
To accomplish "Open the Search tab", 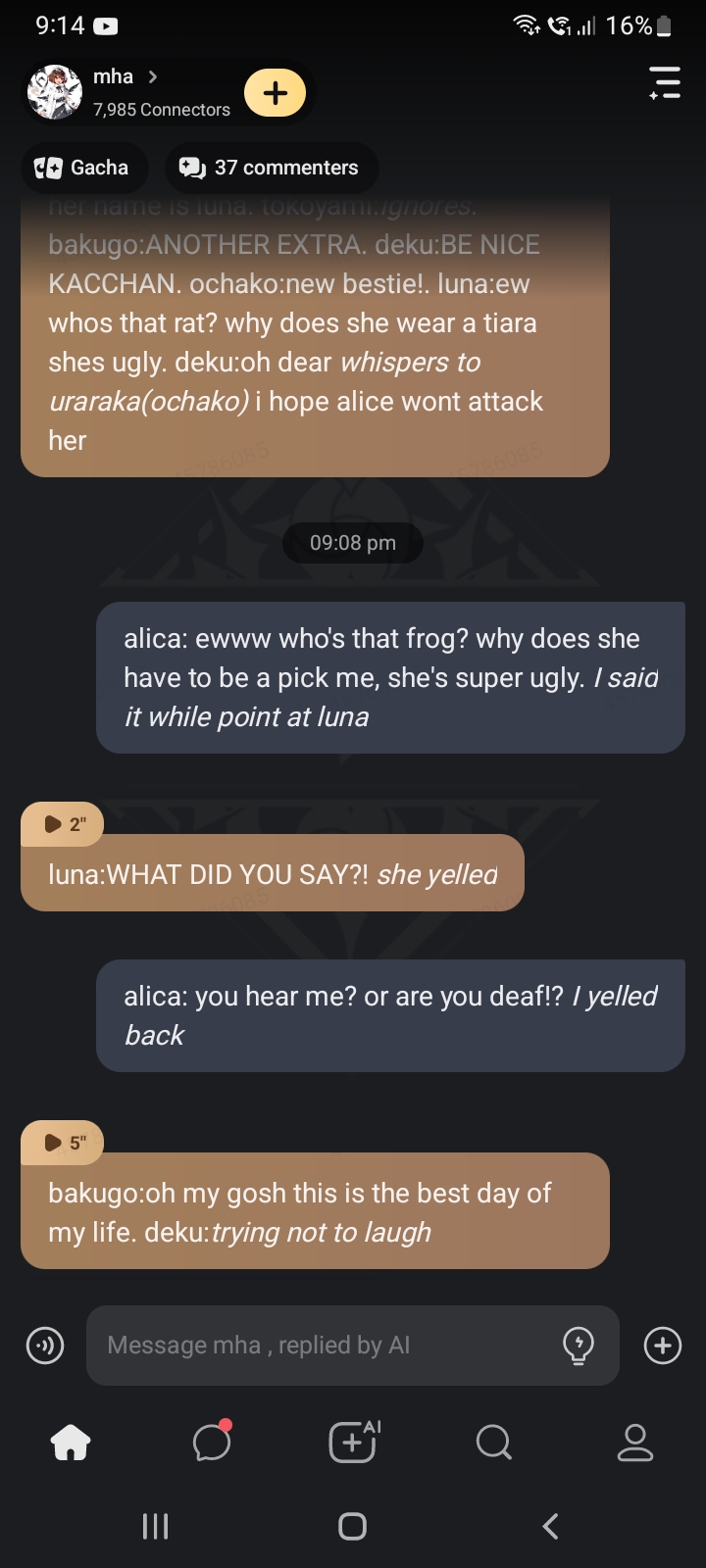I will pos(493,1443).
